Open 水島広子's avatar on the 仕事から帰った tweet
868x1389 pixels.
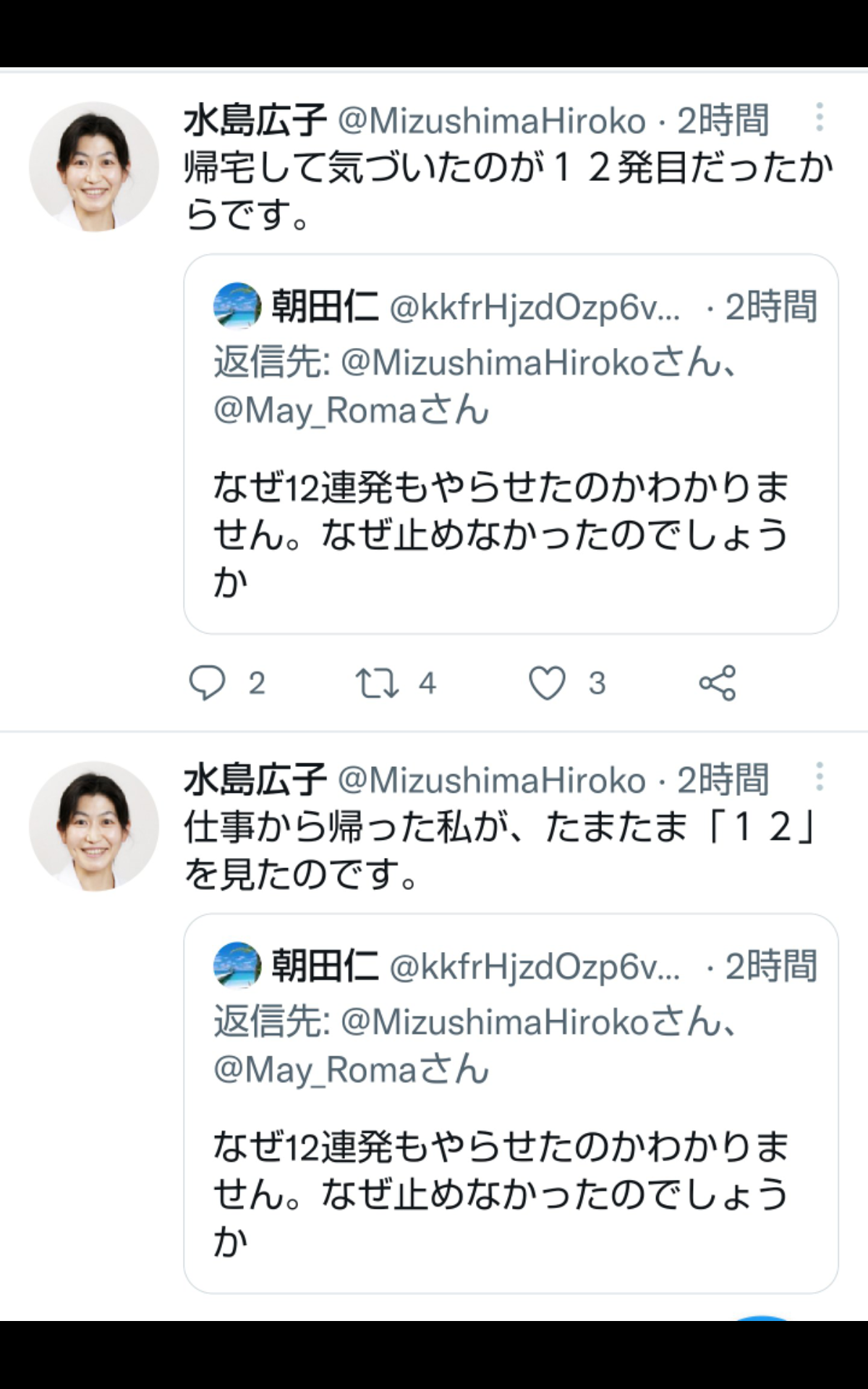[x=94, y=826]
